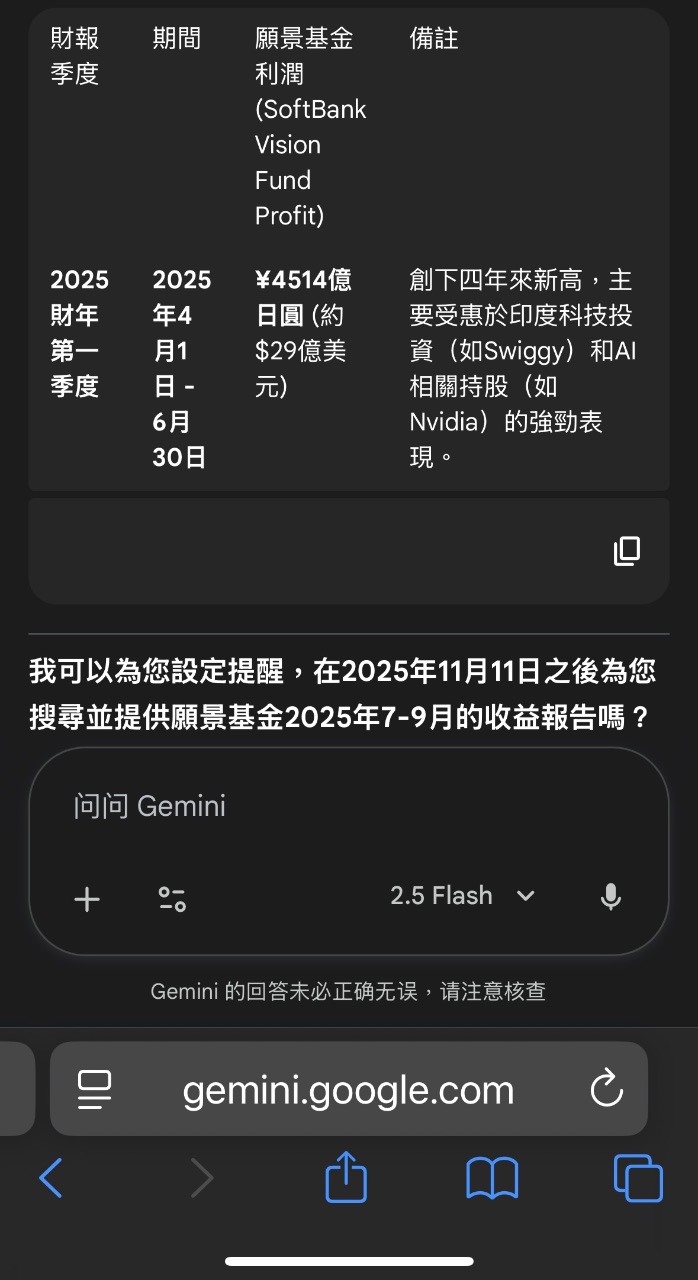Open the tools settings sliders icon
Image resolution: width=698 pixels, height=1280 pixels.
tap(172, 899)
